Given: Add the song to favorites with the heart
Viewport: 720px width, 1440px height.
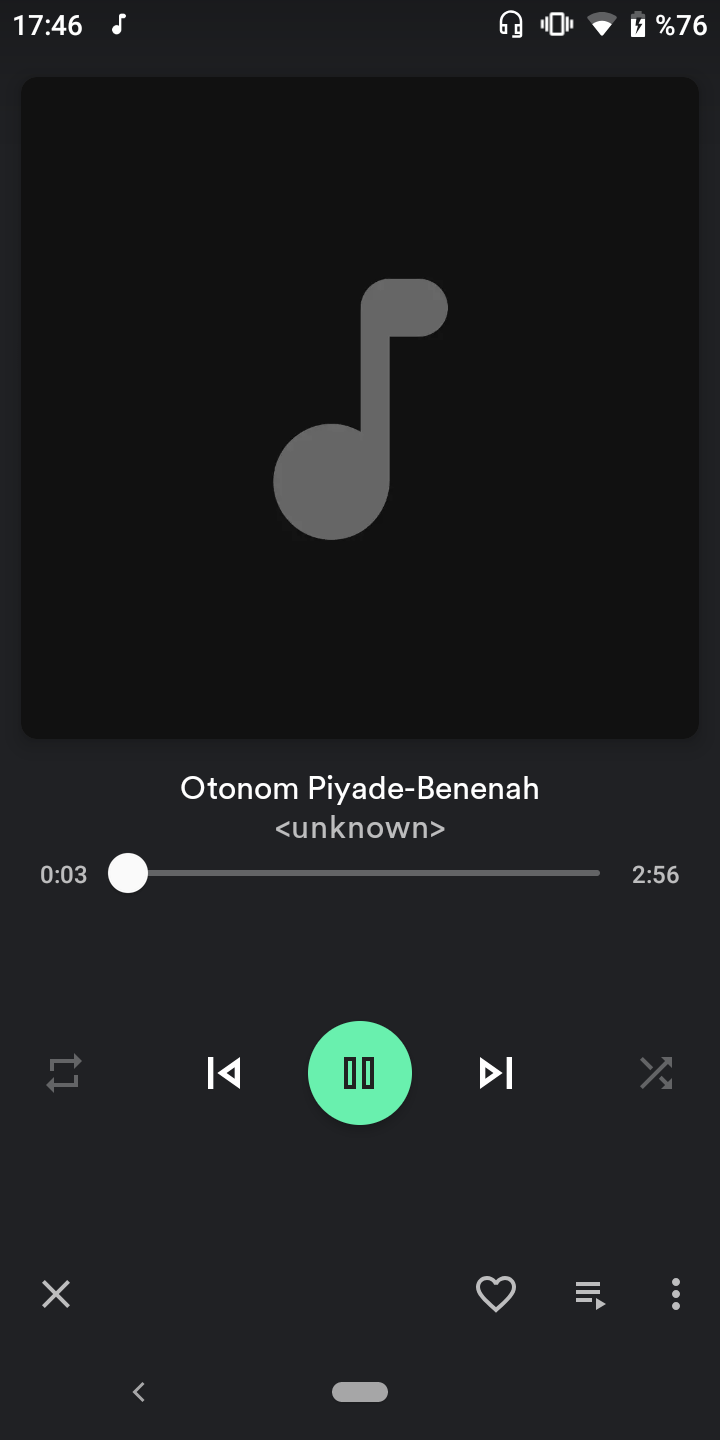Looking at the screenshot, I should tap(495, 1294).
